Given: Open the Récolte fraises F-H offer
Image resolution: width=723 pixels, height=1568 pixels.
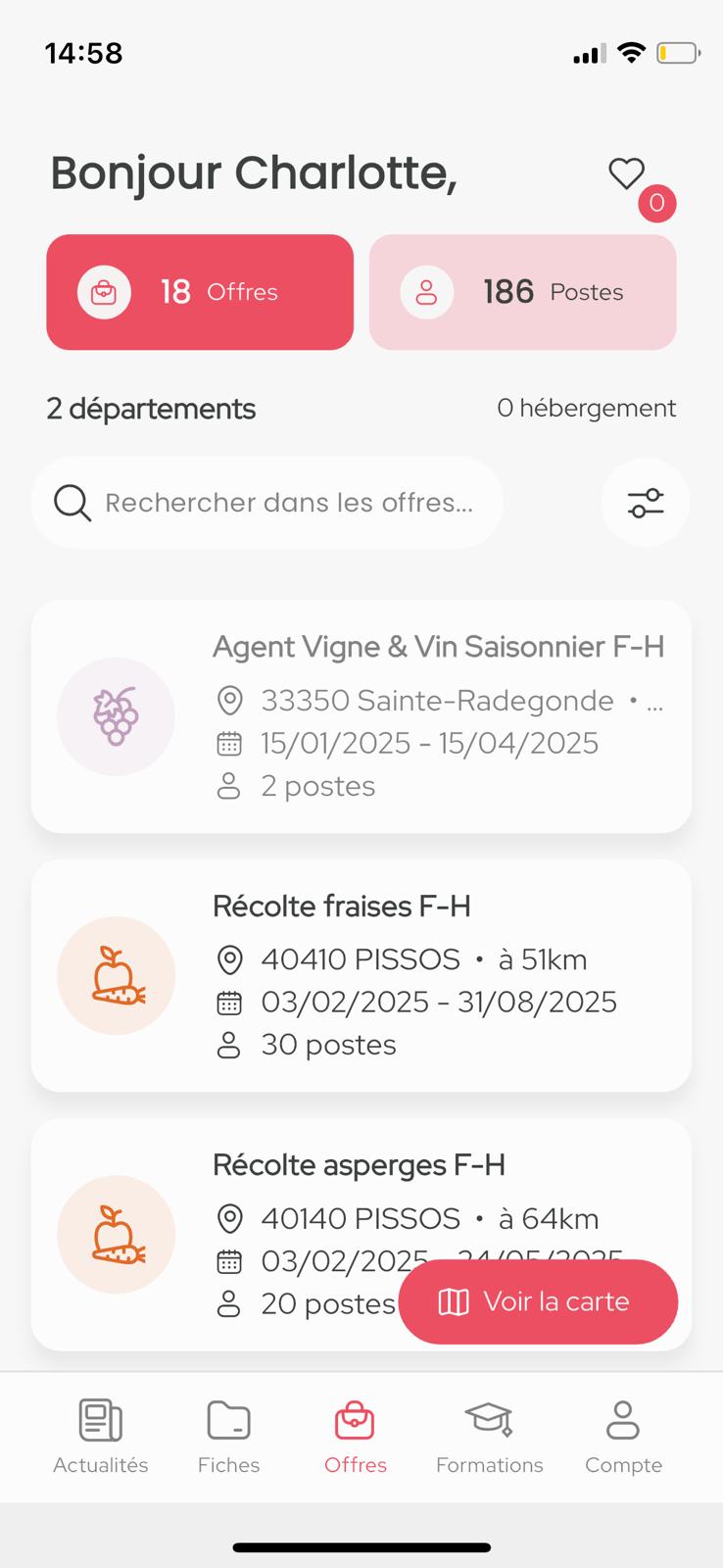Looking at the screenshot, I should pos(361,975).
